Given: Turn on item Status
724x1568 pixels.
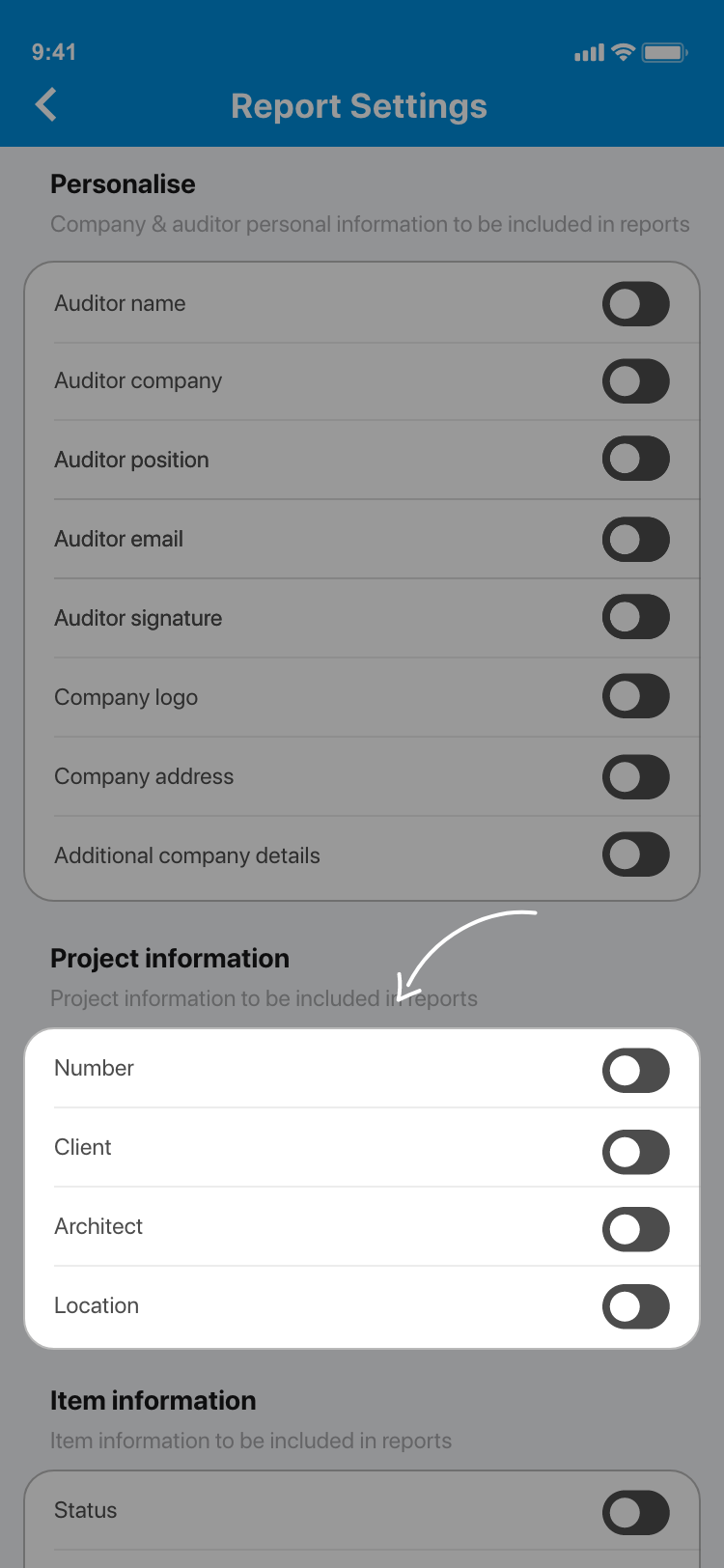Looking at the screenshot, I should coord(635,1513).
